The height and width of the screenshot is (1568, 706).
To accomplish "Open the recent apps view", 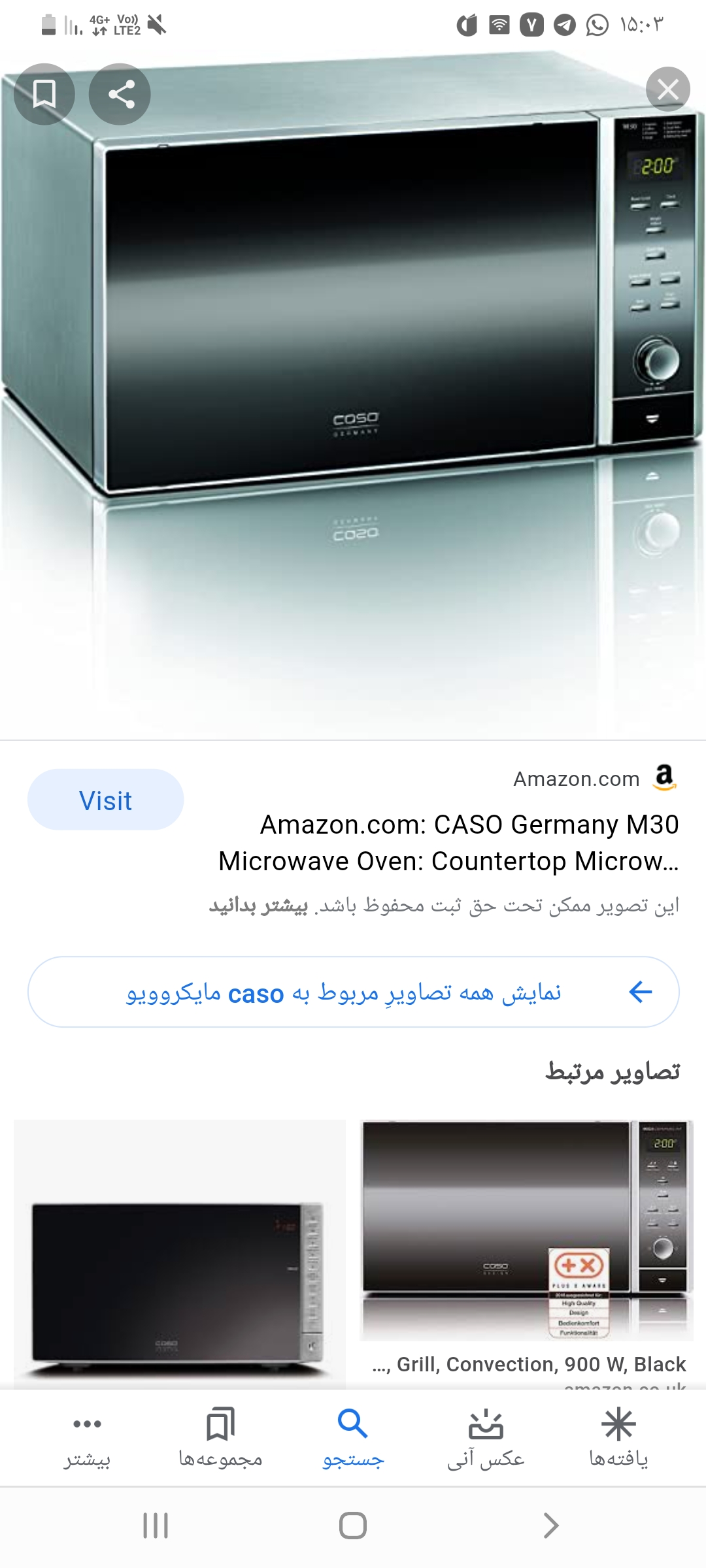I will pos(156,1526).
